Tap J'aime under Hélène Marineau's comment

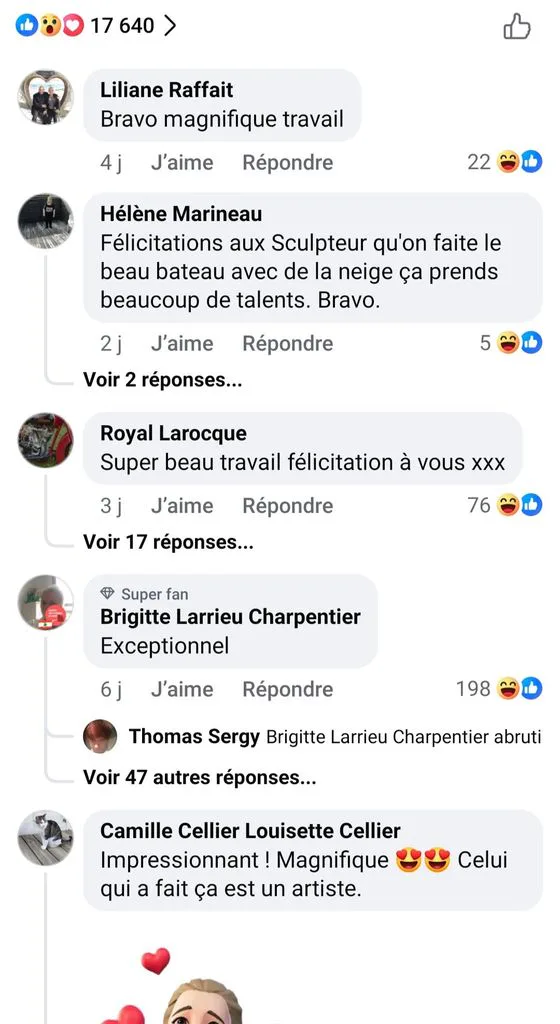coord(182,344)
